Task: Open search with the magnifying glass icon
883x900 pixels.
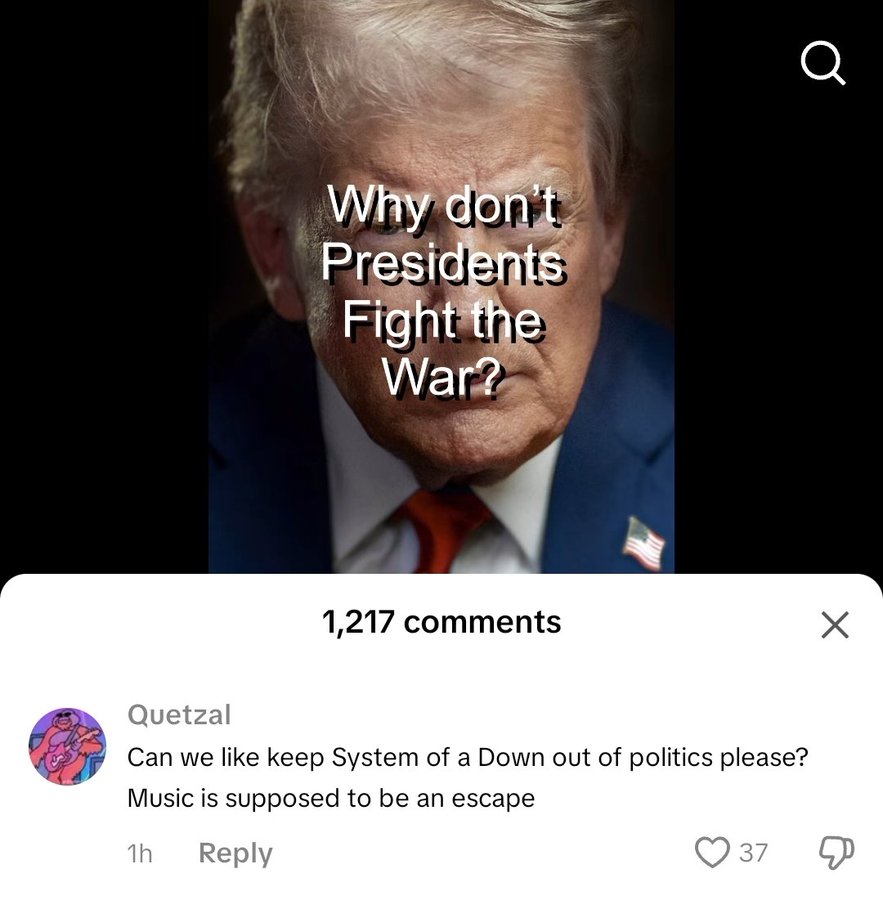Action: [x=824, y=65]
